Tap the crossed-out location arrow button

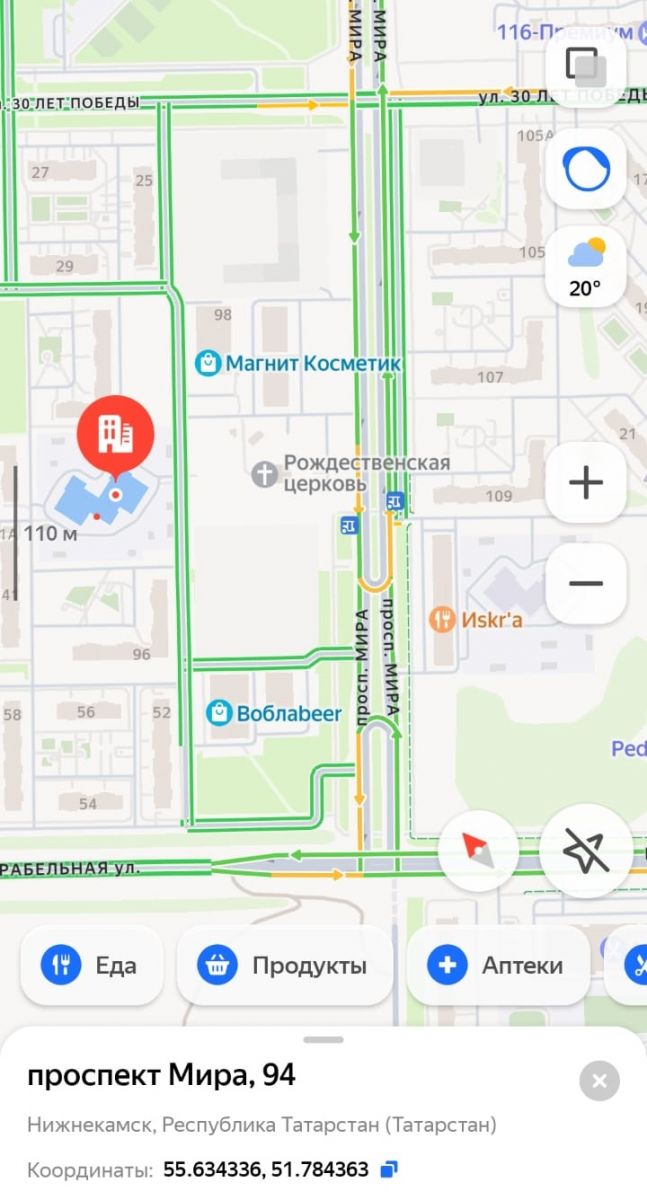pos(585,852)
